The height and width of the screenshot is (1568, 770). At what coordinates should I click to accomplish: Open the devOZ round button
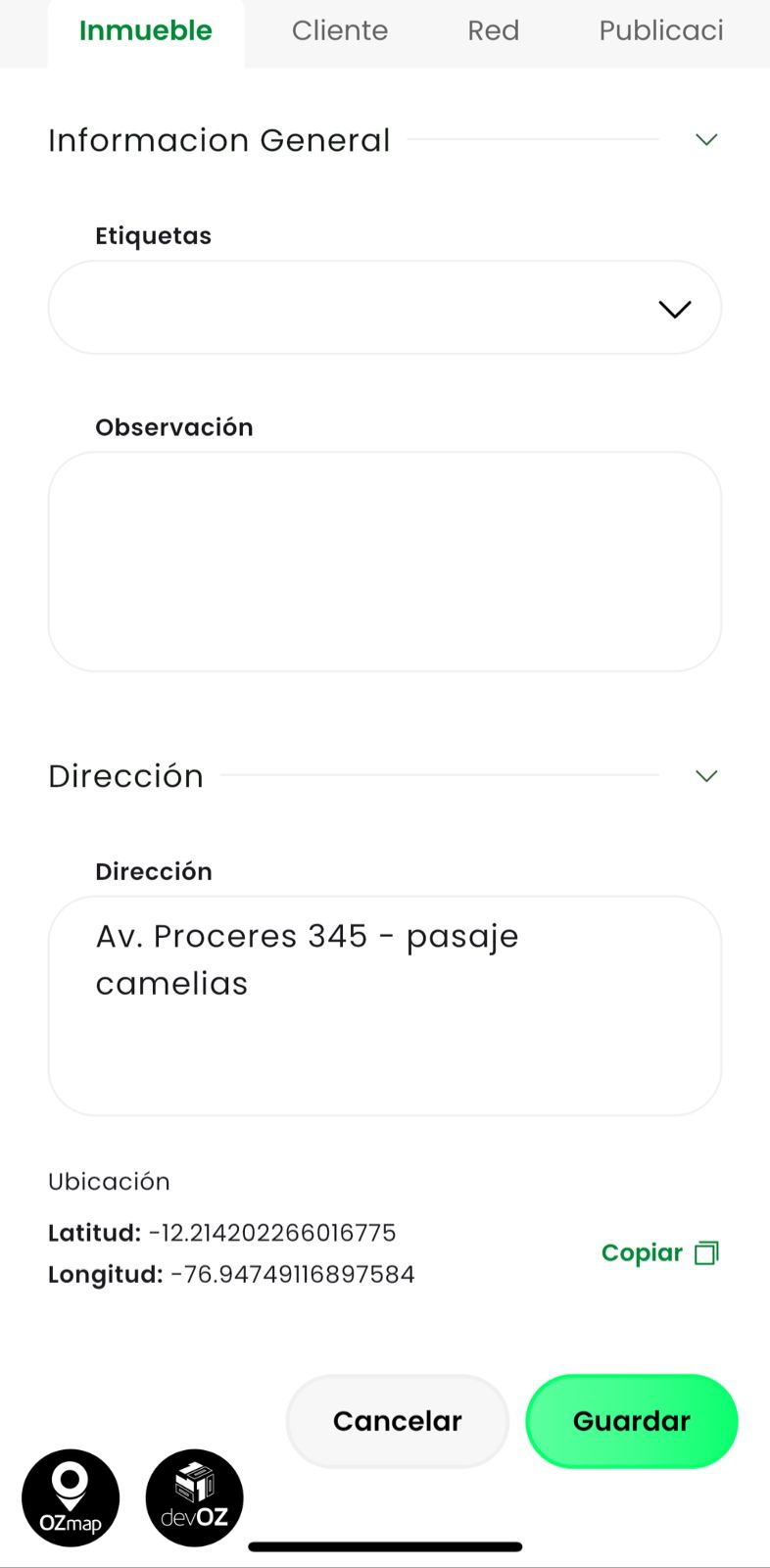(194, 1498)
